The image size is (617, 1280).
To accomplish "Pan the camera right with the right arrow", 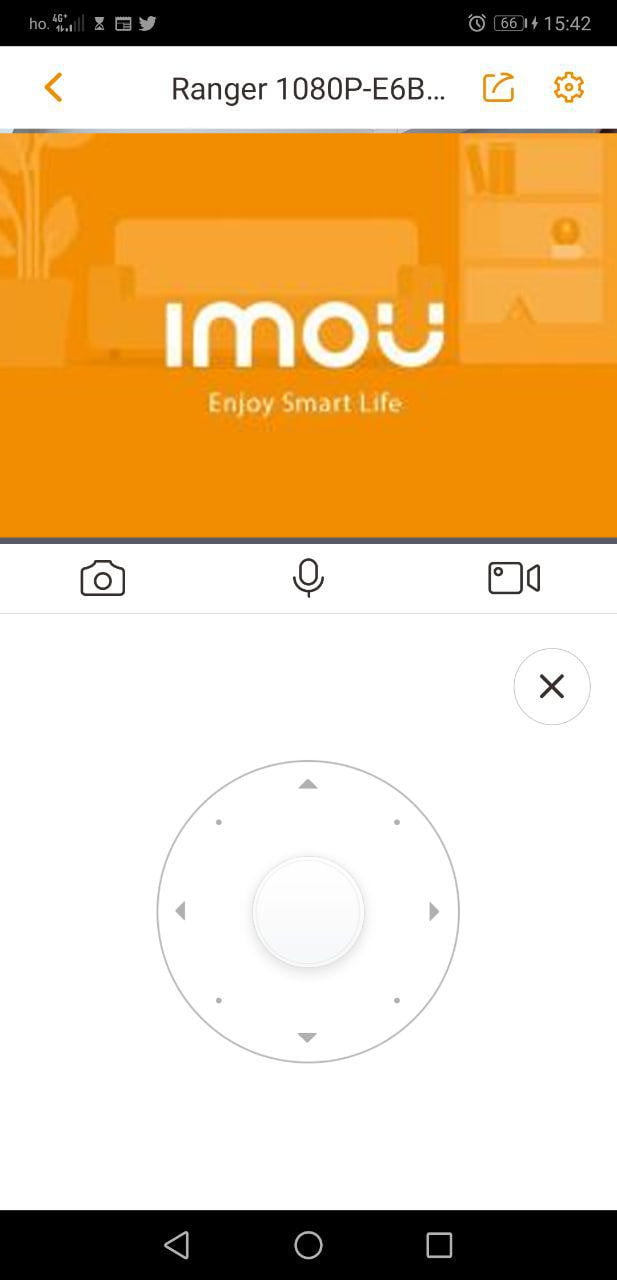I will tap(434, 911).
